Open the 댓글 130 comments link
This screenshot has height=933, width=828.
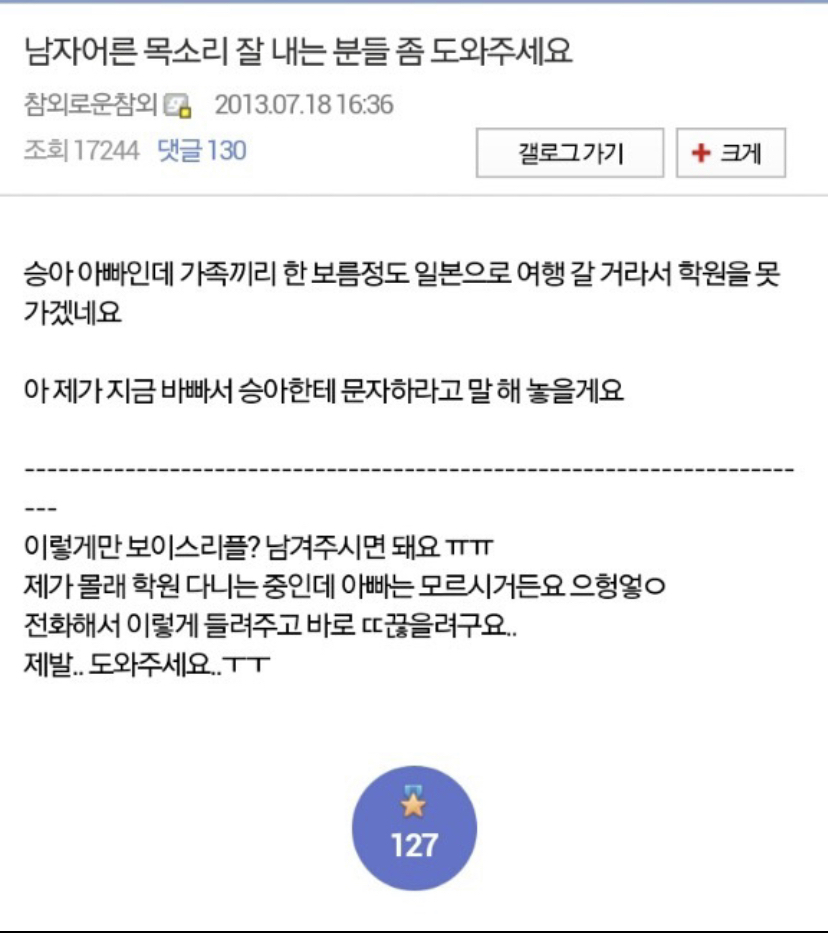point(202,151)
